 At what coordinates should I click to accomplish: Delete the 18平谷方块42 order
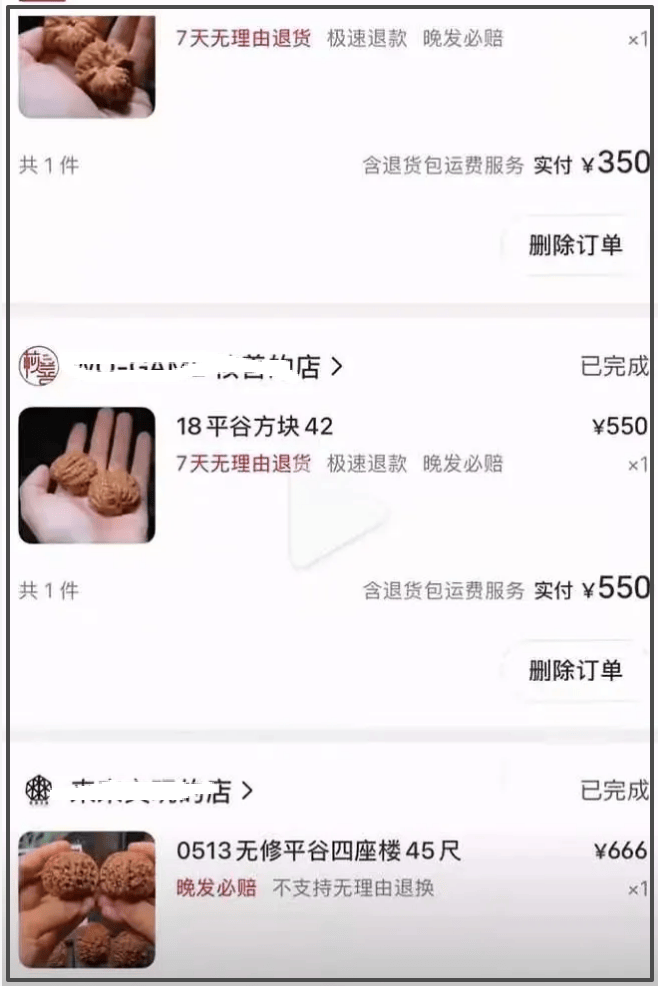pos(575,670)
